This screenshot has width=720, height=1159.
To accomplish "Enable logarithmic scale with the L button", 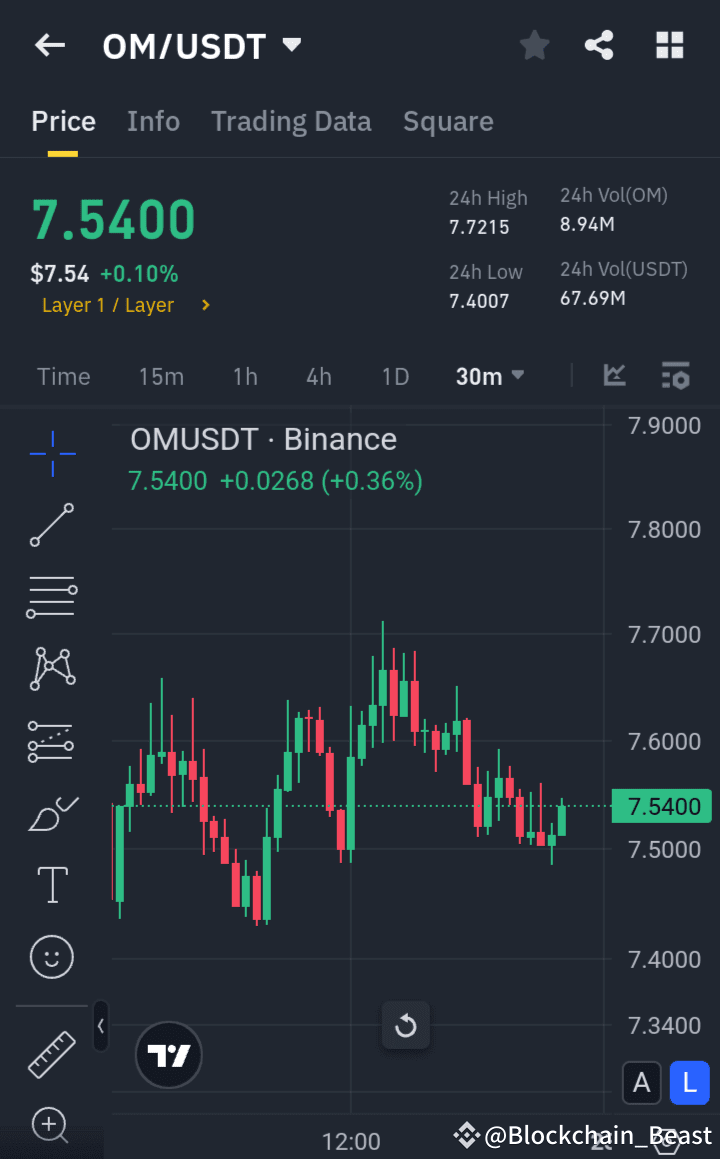I will pyautogui.click(x=690, y=1083).
